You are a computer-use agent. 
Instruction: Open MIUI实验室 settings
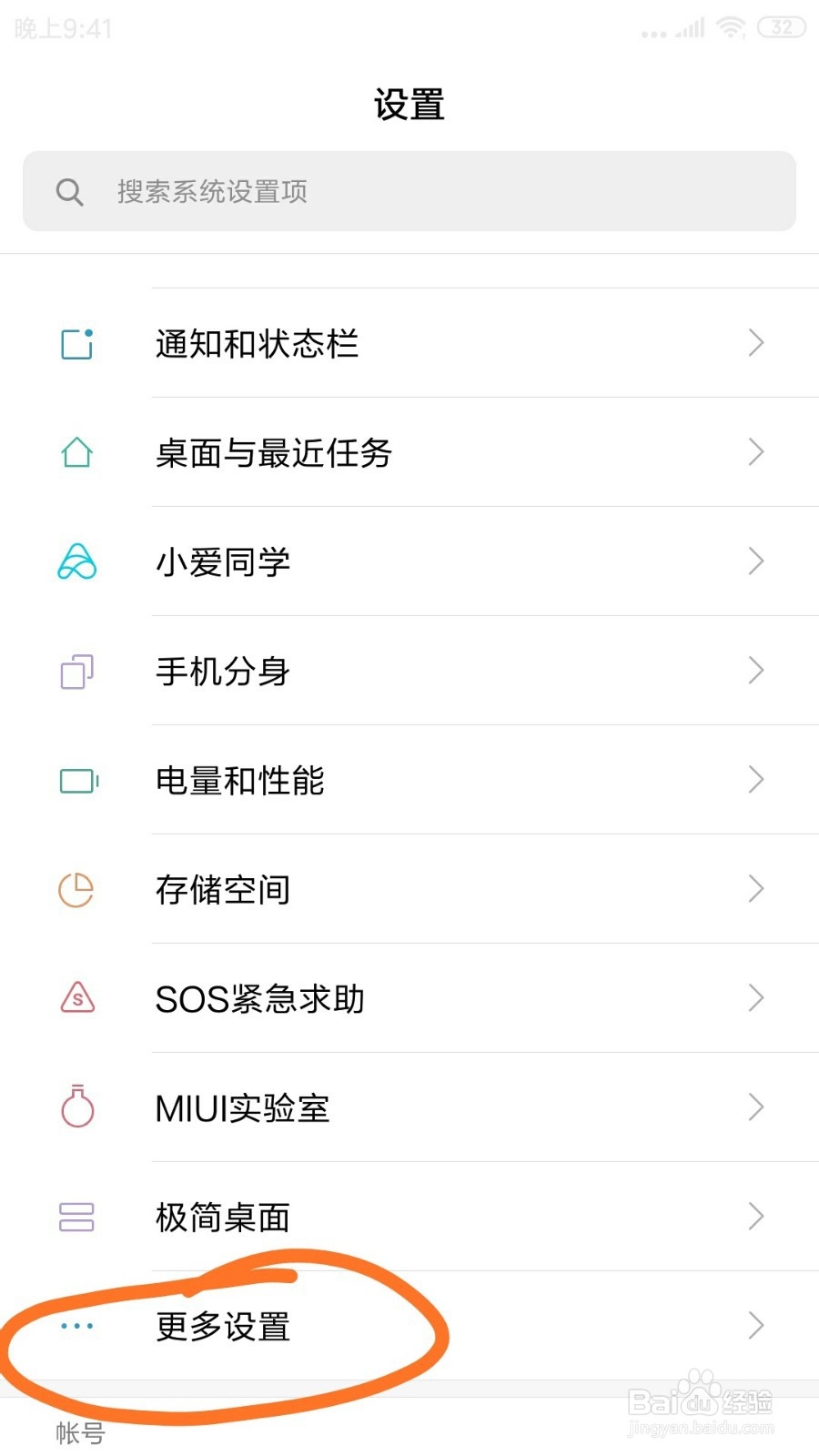tap(409, 1107)
